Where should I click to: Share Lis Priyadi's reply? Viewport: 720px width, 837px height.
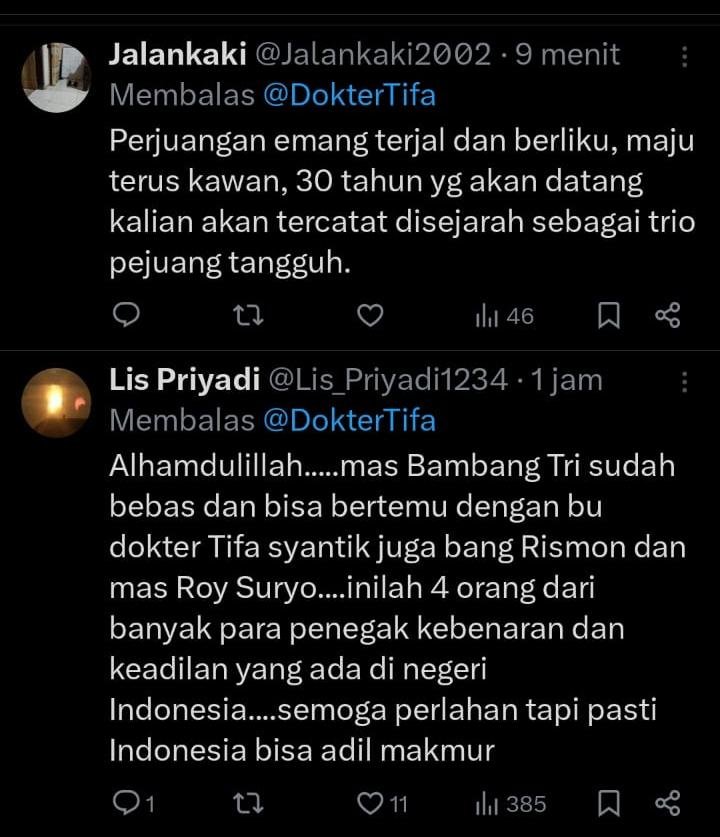(667, 802)
